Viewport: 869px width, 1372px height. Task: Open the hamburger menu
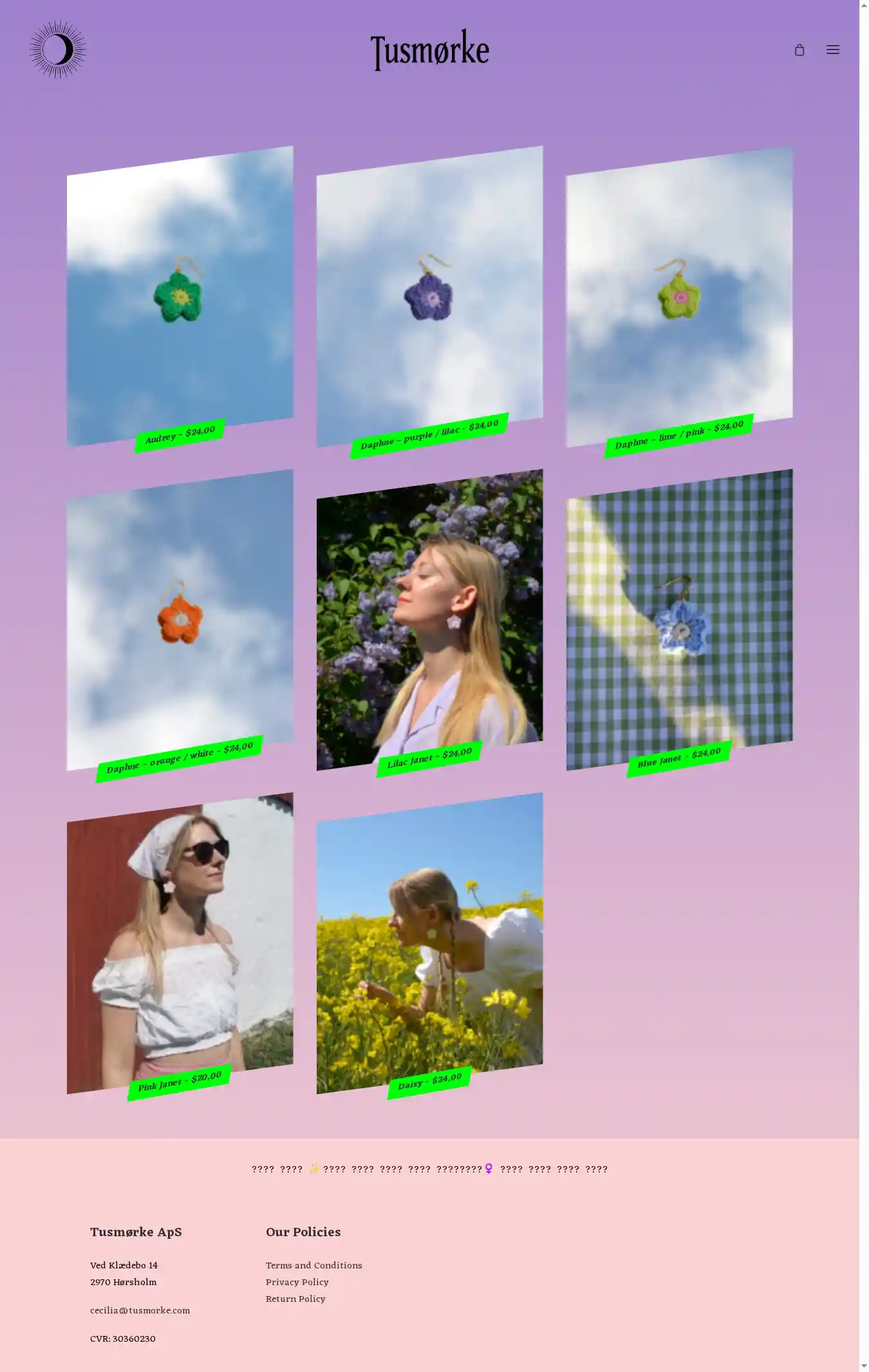coord(832,50)
